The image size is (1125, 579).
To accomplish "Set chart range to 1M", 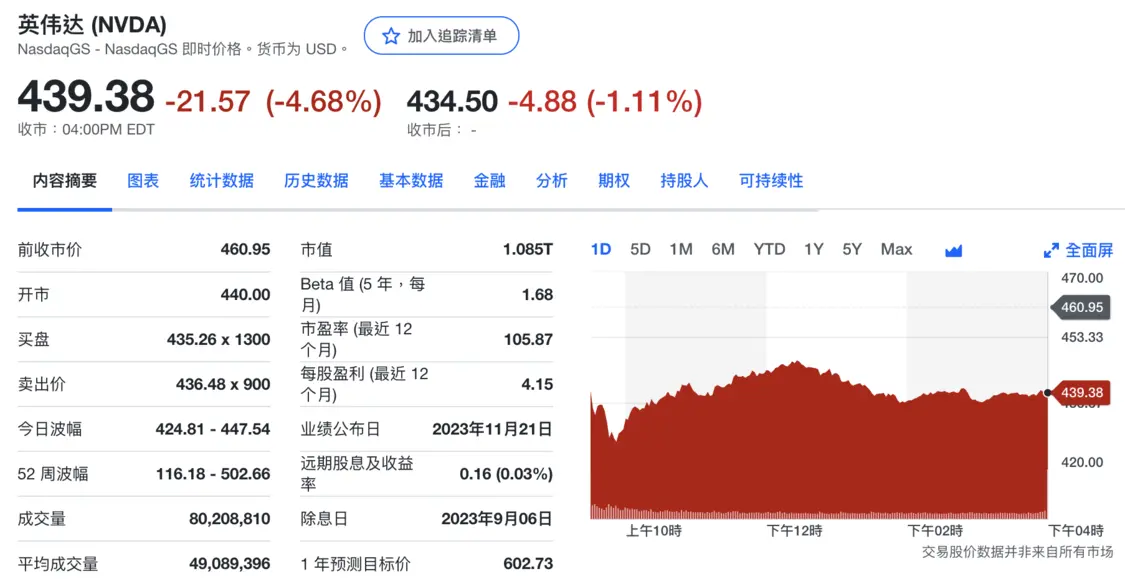I will (x=681, y=250).
